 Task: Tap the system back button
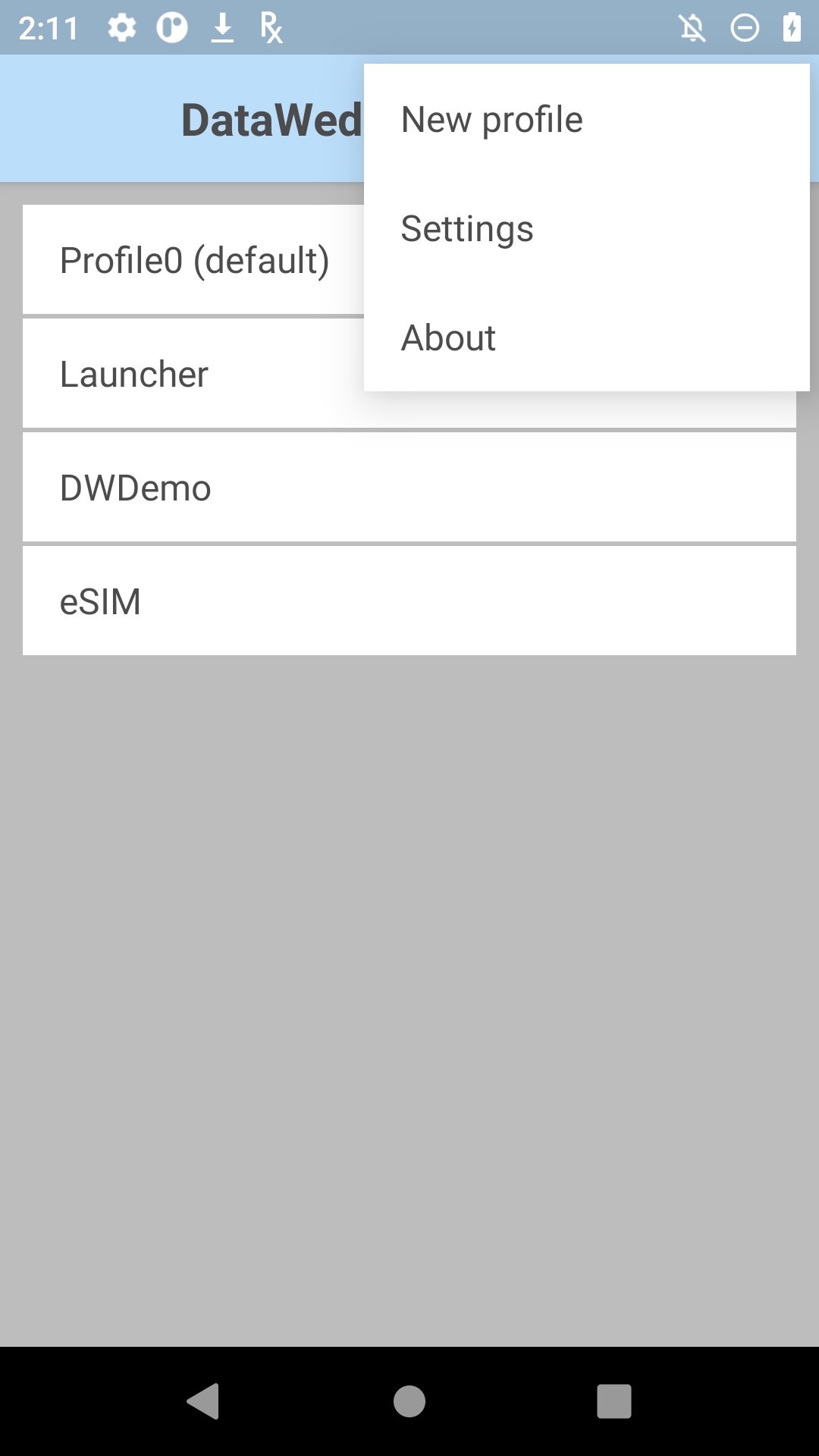[x=203, y=1401]
